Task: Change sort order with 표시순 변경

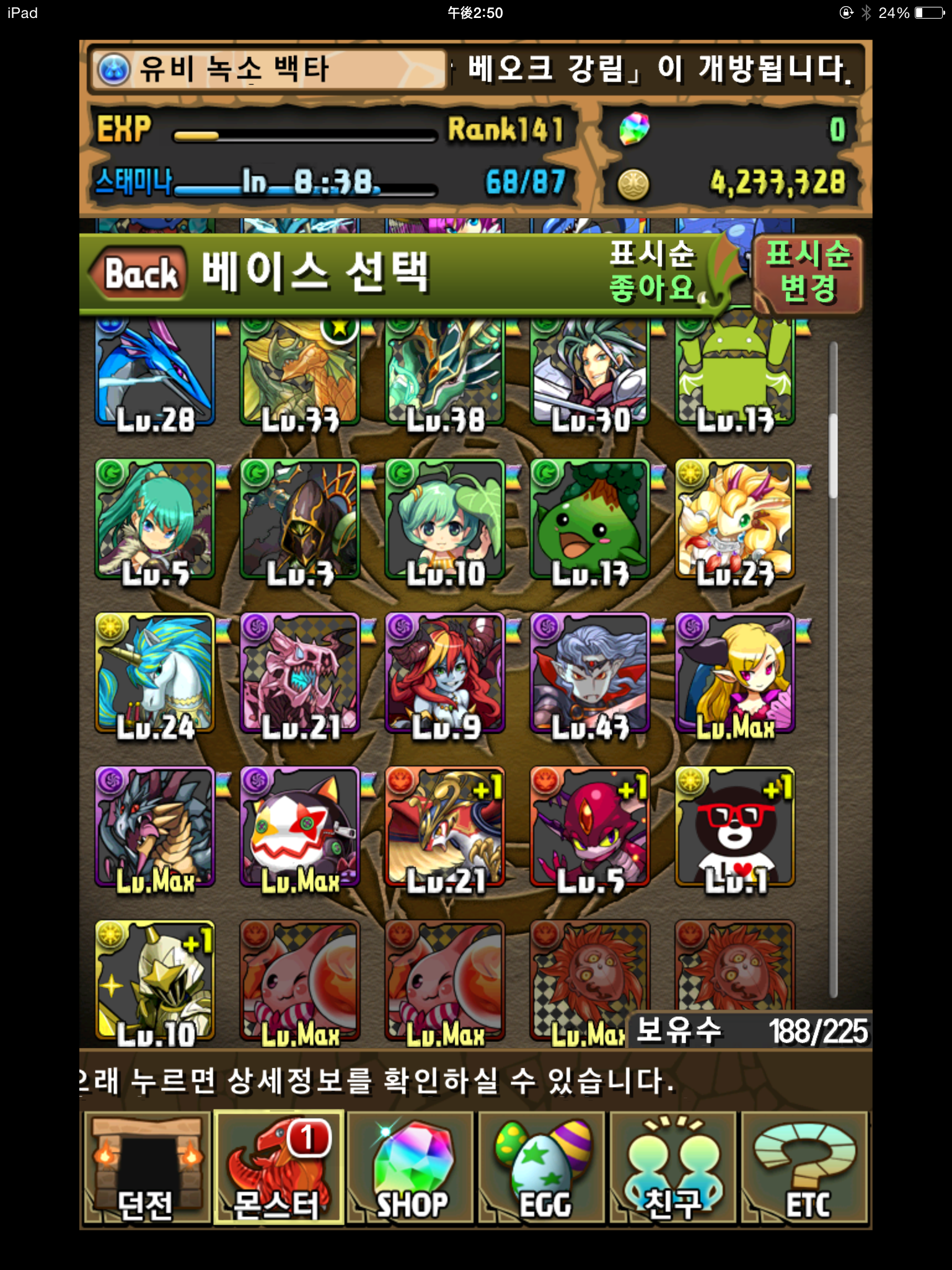Action: tap(808, 273)
